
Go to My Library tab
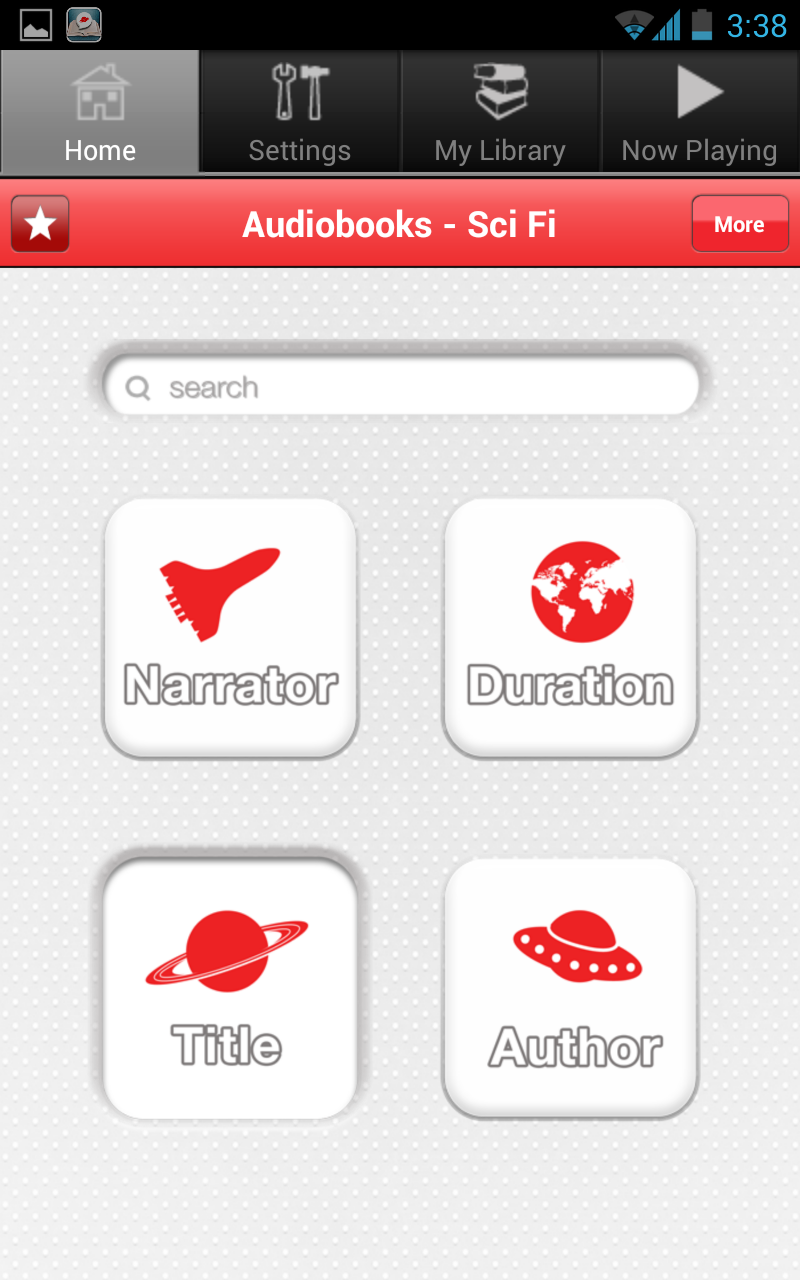500,112
